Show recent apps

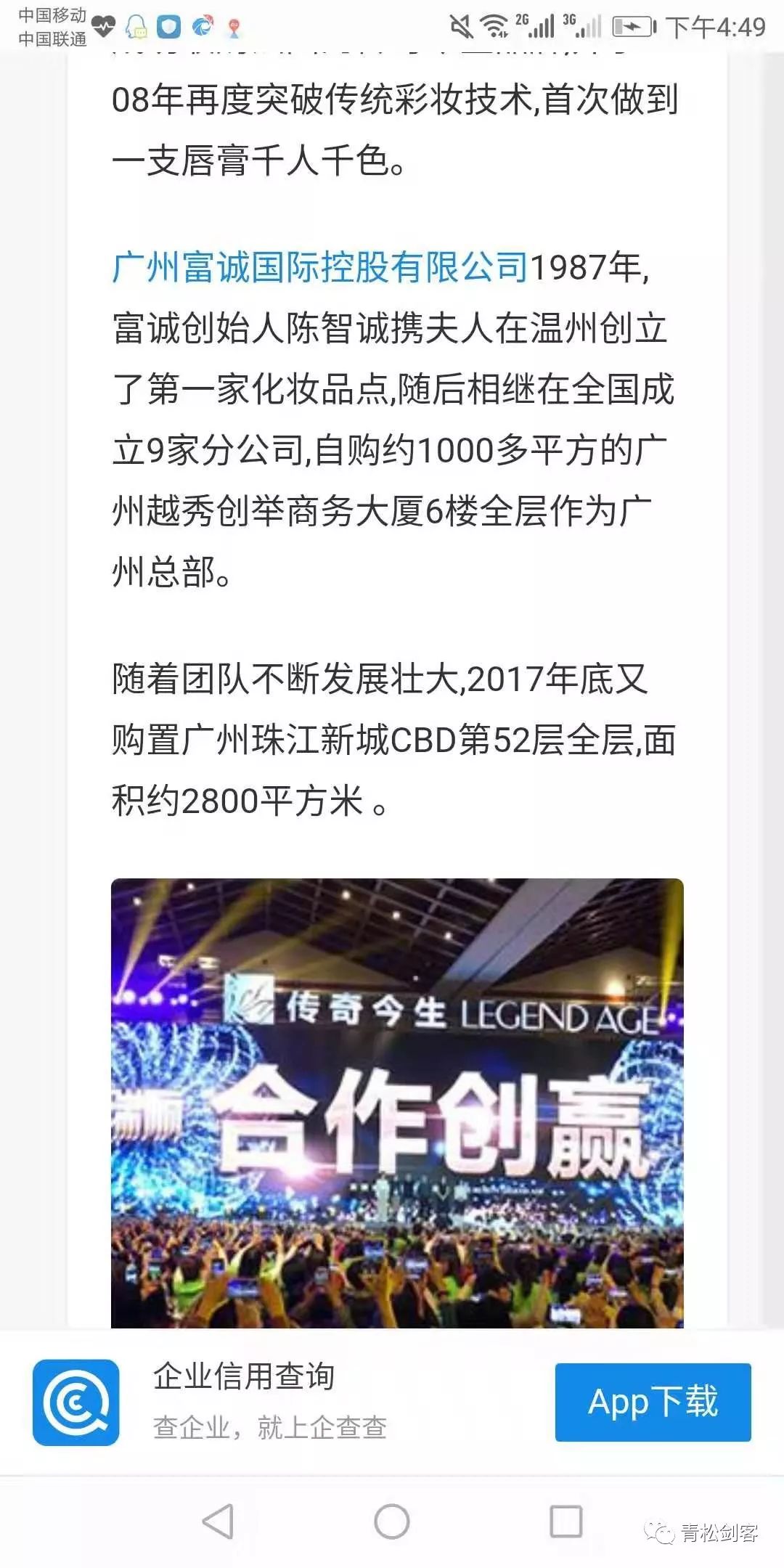[565, 1521]
